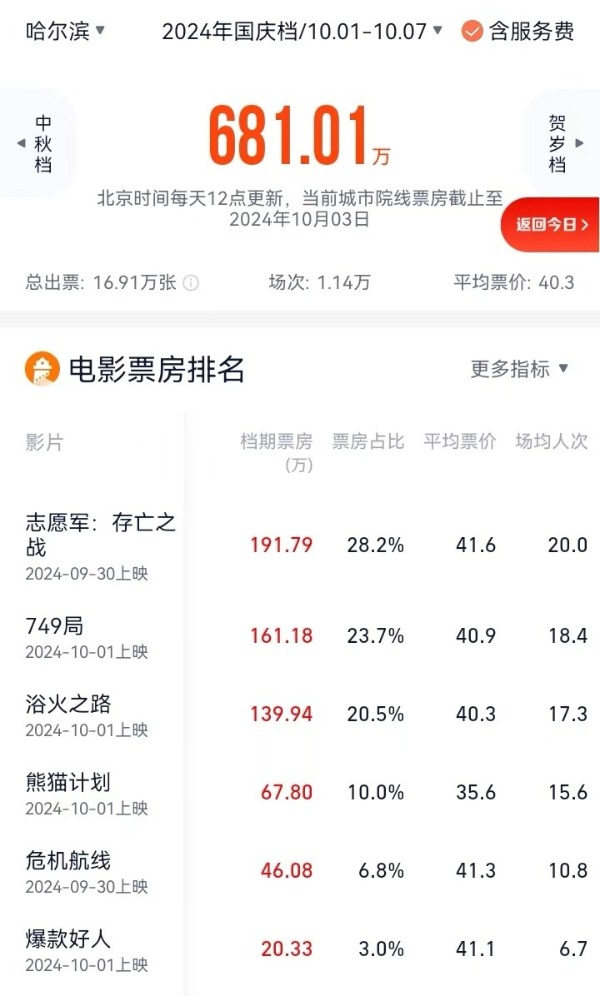Tap the 返回今日 button
600x996 pixels.
(x=550, y=224)
